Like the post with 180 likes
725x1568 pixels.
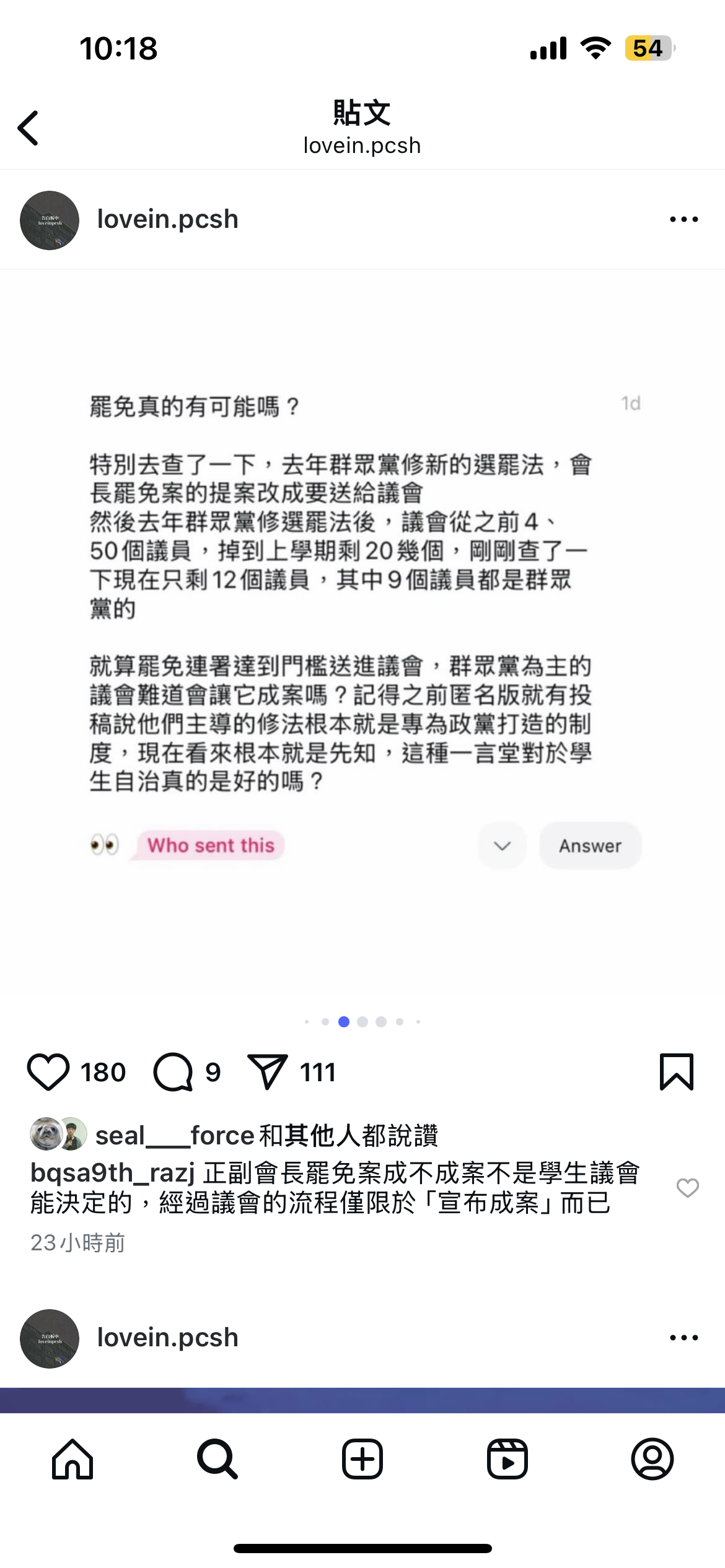48,1072
